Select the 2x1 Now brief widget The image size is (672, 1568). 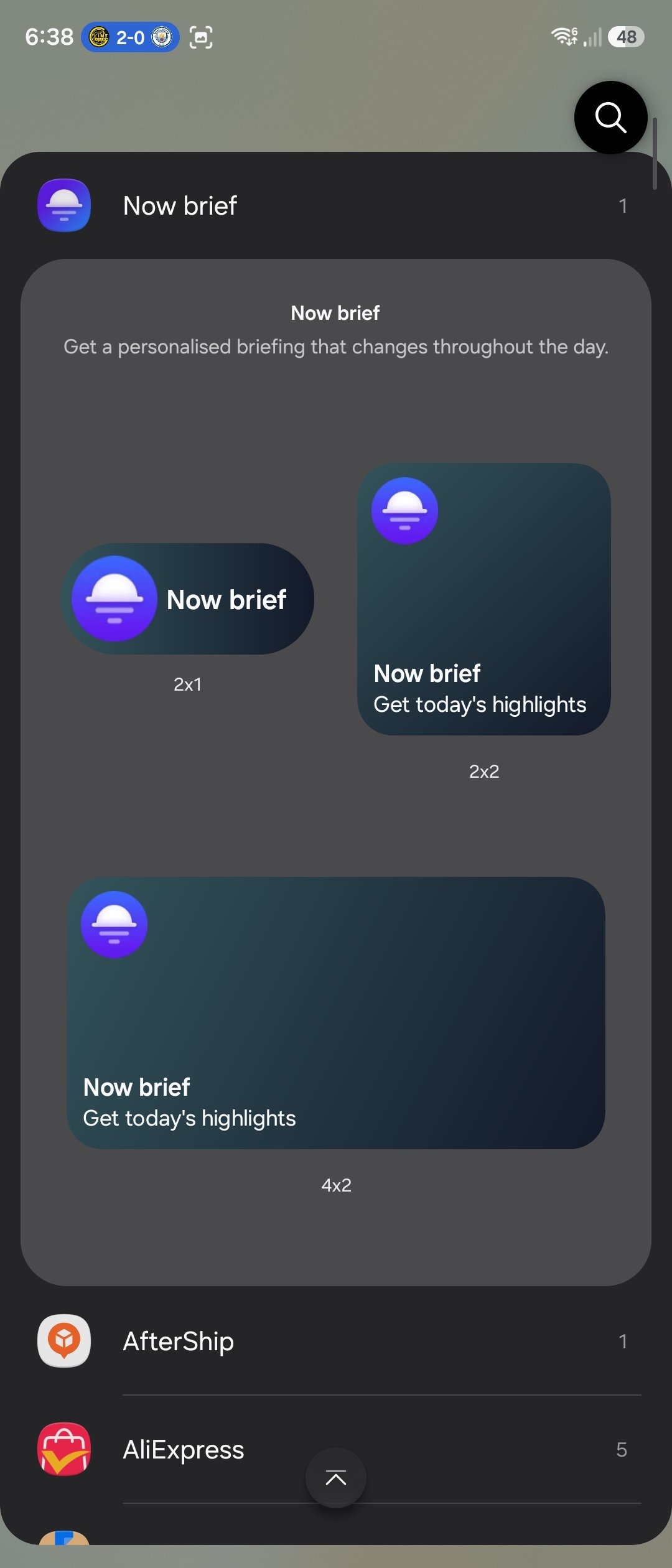pos(187,599)
